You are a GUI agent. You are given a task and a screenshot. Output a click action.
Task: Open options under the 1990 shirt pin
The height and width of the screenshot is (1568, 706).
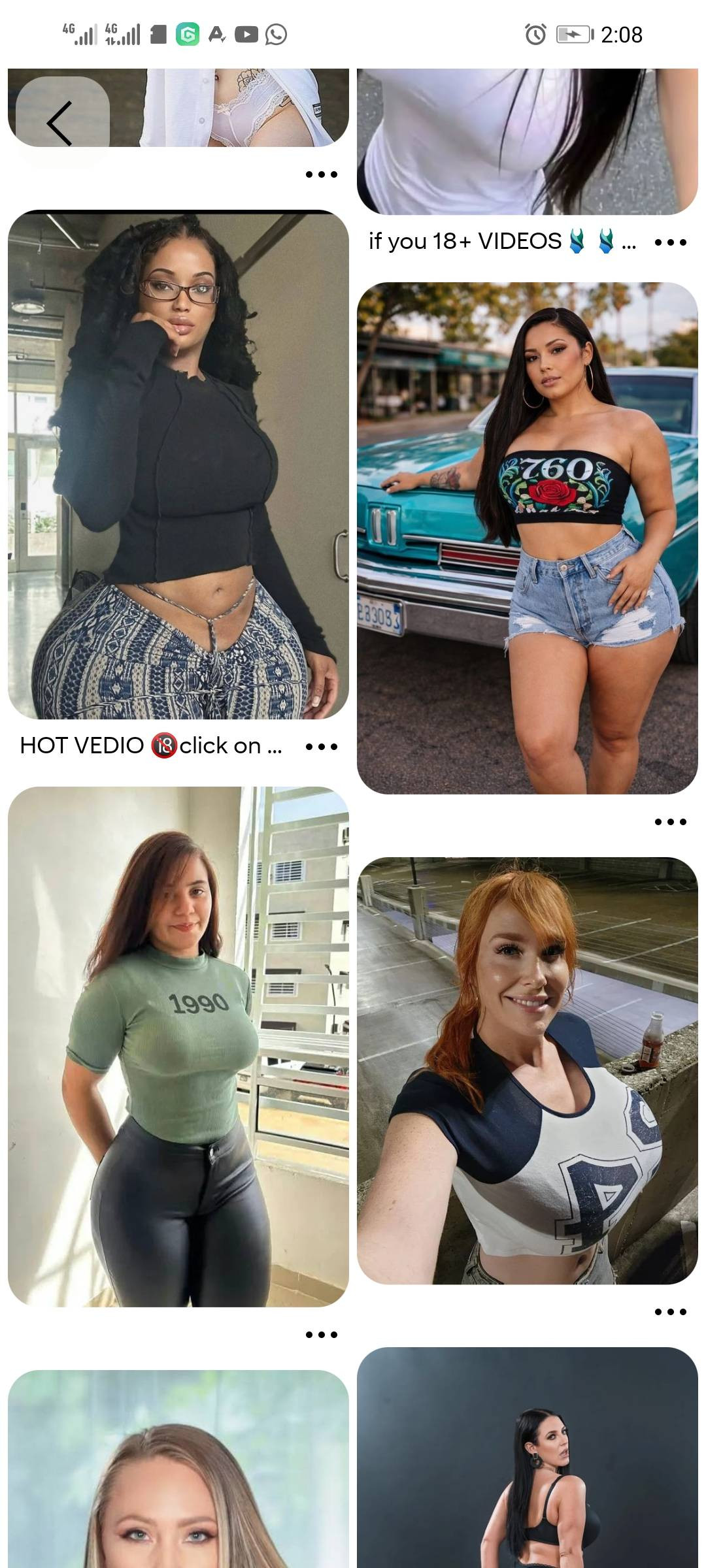tap(322, 1335)
